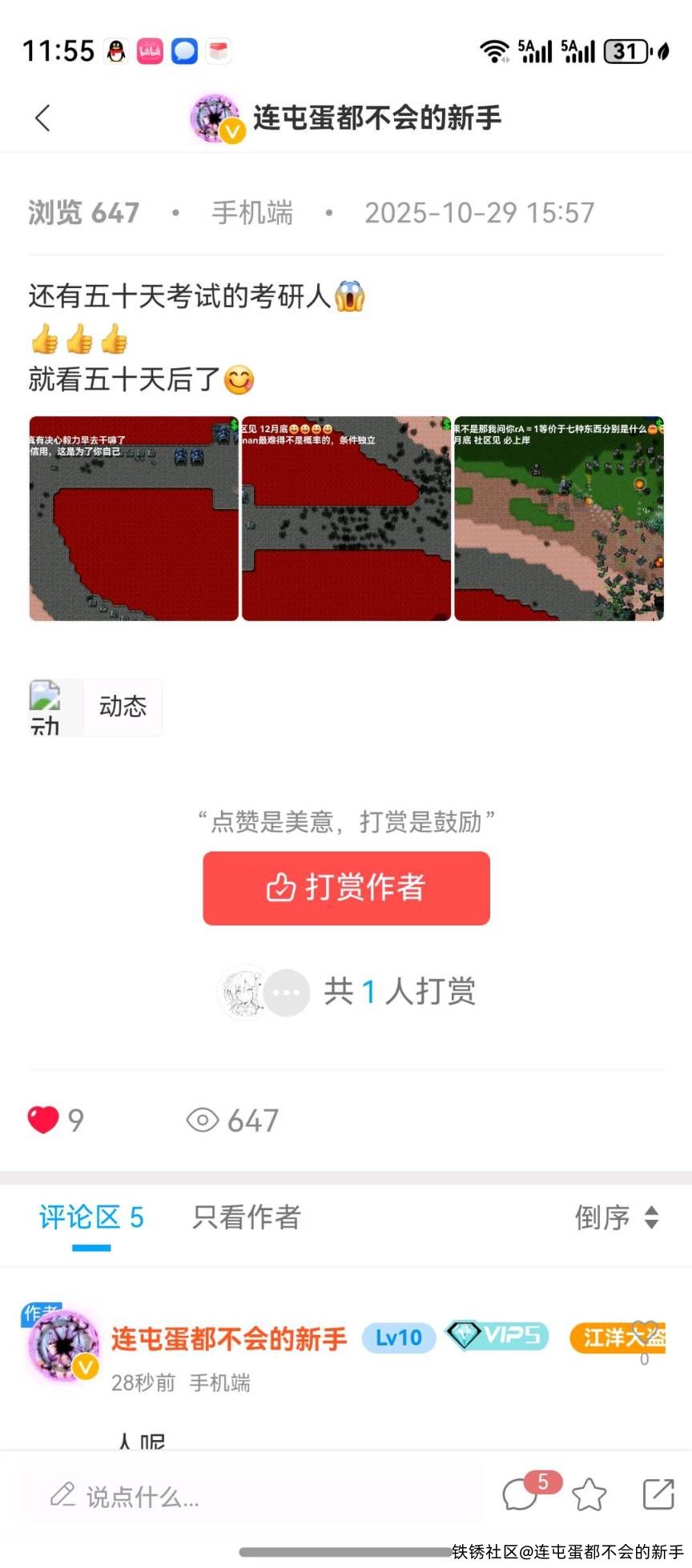
Task: Open the second game screenshot thumbnail
Action: point(346,519)
